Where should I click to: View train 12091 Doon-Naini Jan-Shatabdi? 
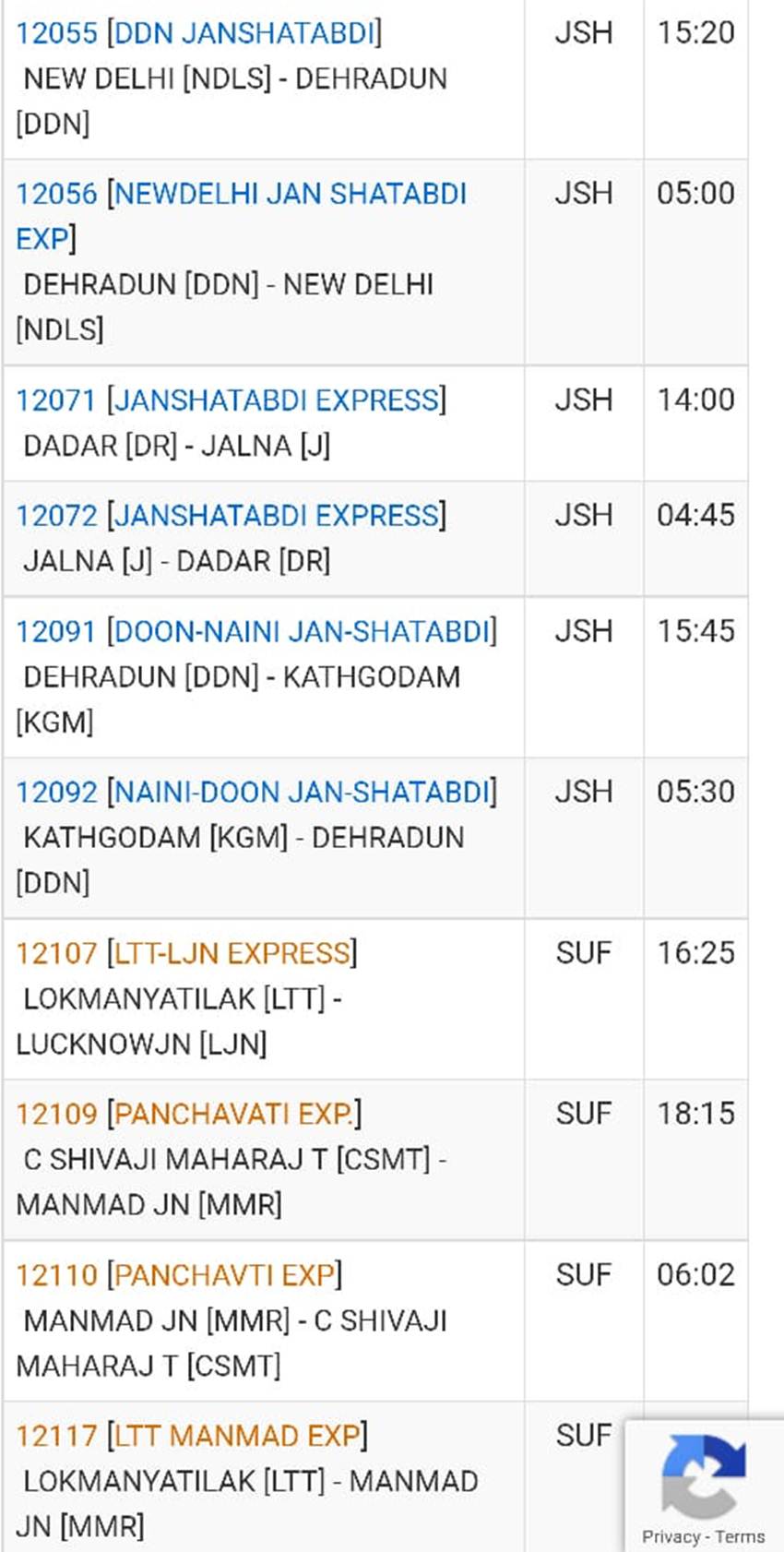[x=256, y=631]
